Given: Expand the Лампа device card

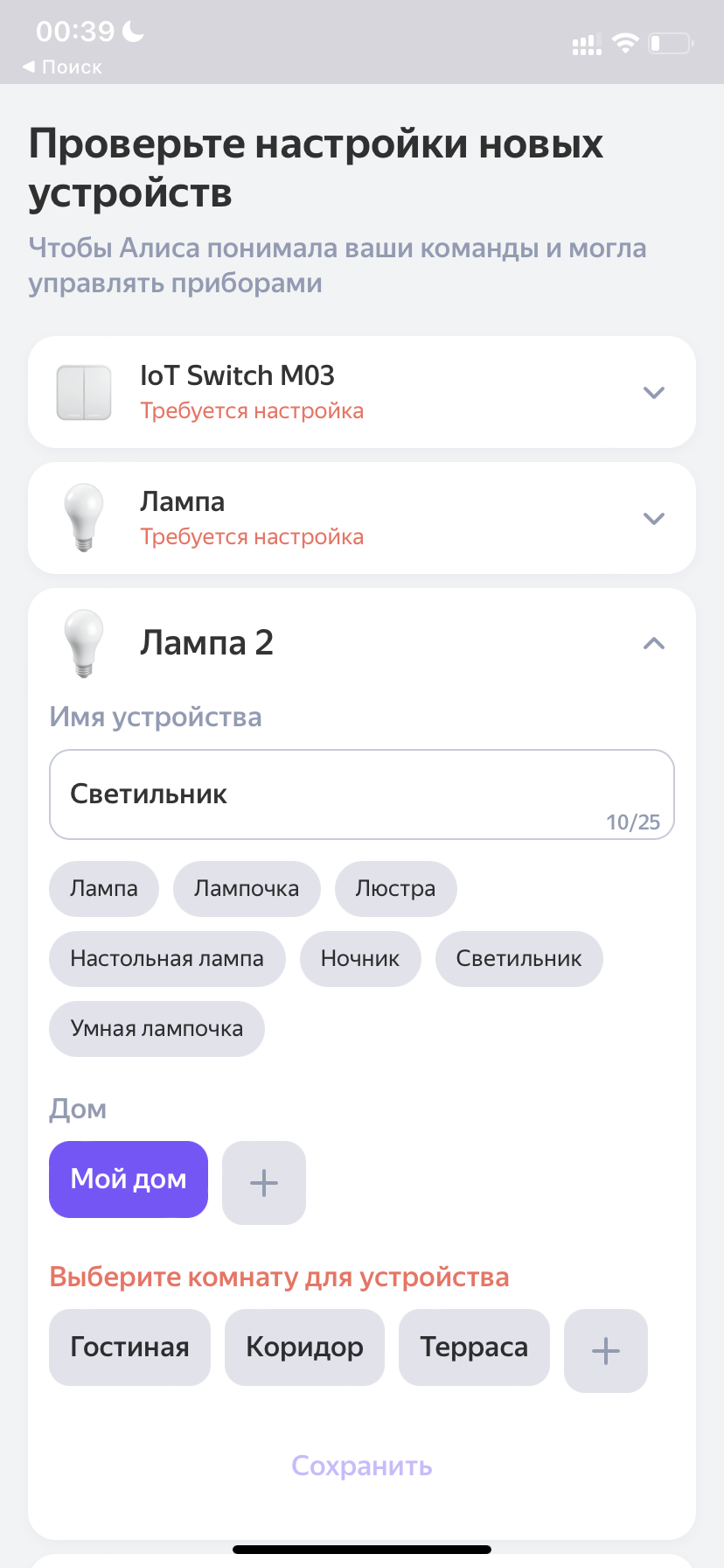Looking at the screenshot, I should (653, 518).
